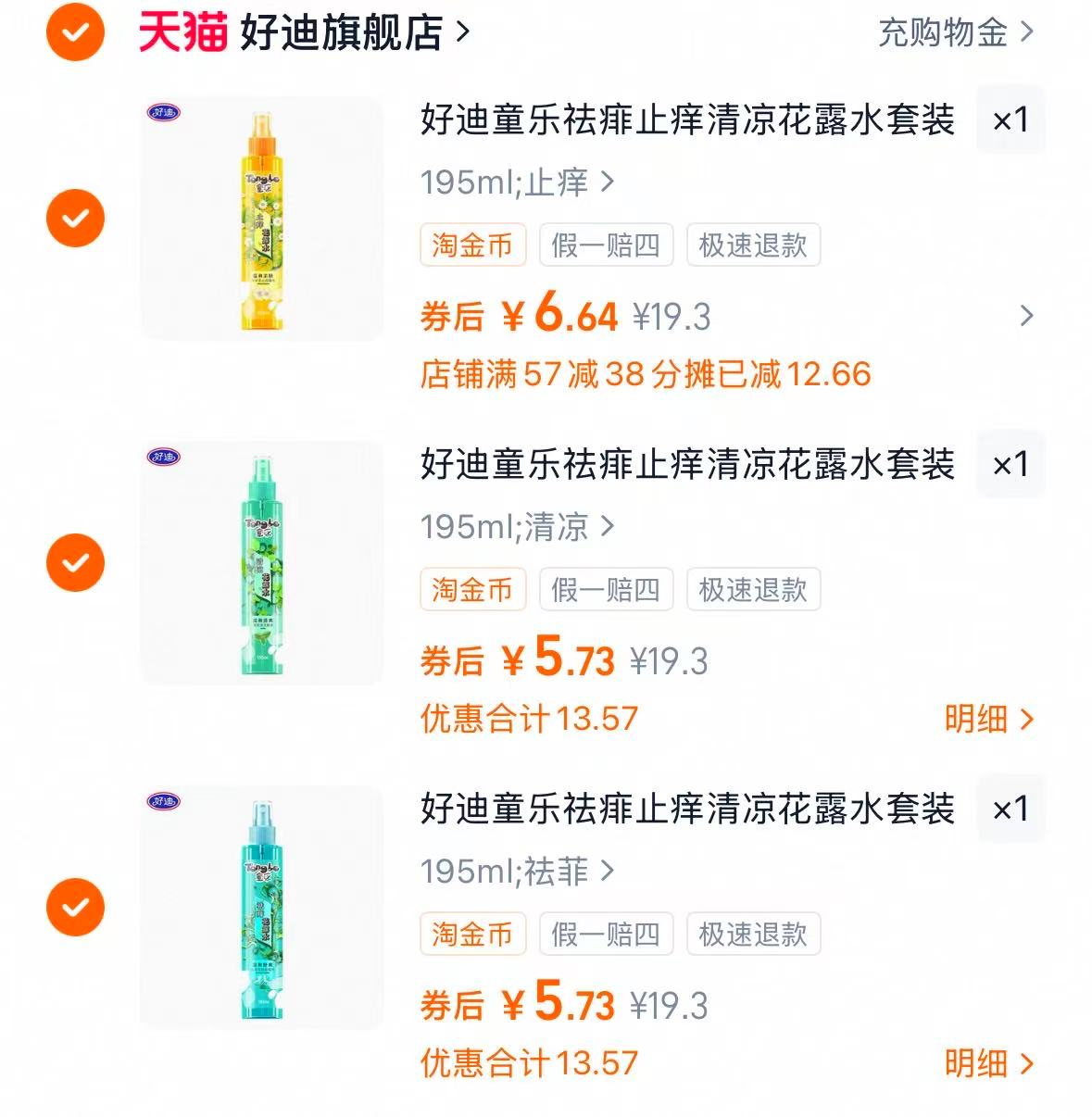This screenshot has width=1092, height=1117.
Task: Click the Tmall 天猫 logo icon
Action: (x=182, y=31)
